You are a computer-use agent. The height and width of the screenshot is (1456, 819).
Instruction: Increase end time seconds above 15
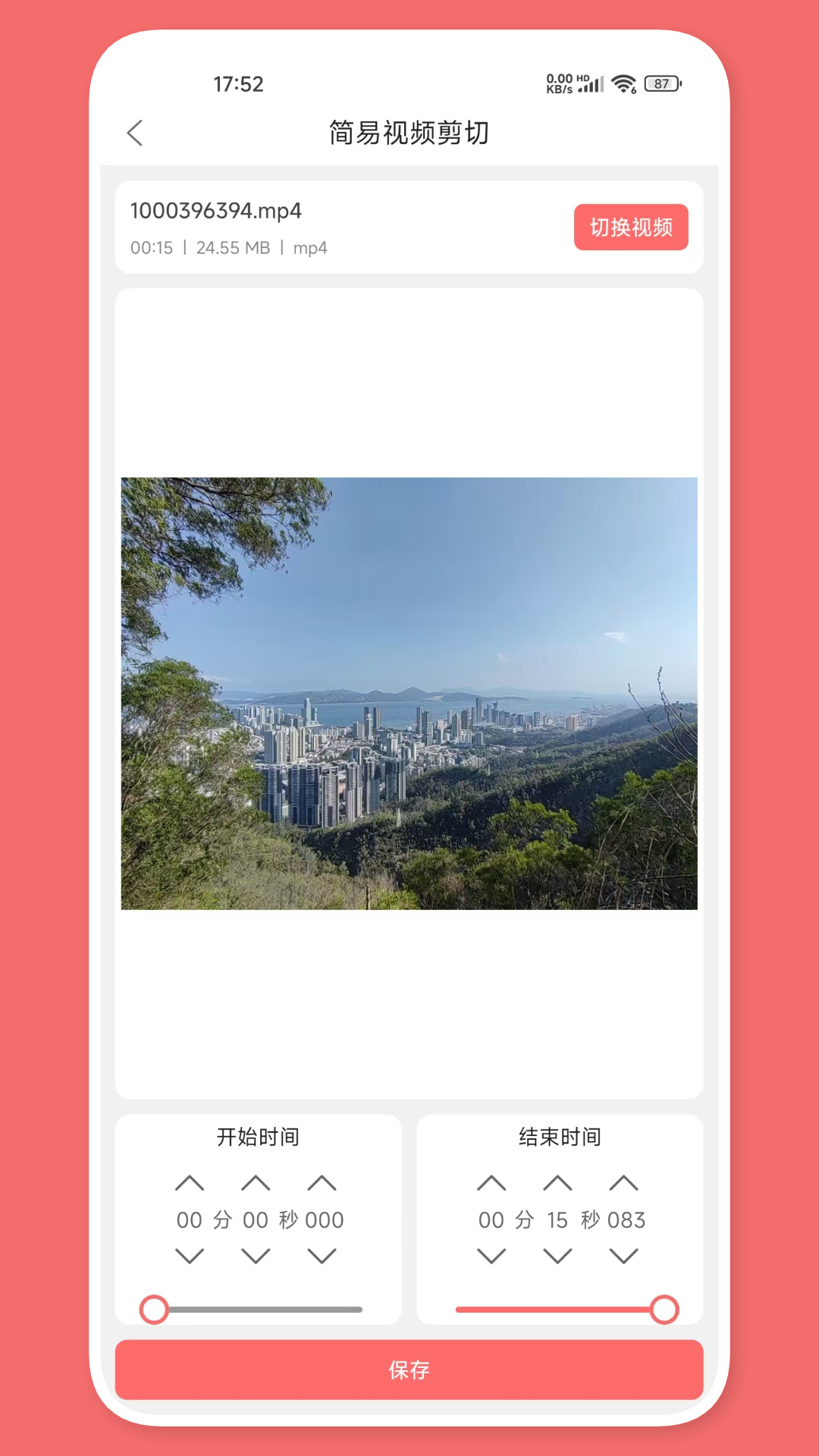pyautogui.click(x=557, y=1183)
